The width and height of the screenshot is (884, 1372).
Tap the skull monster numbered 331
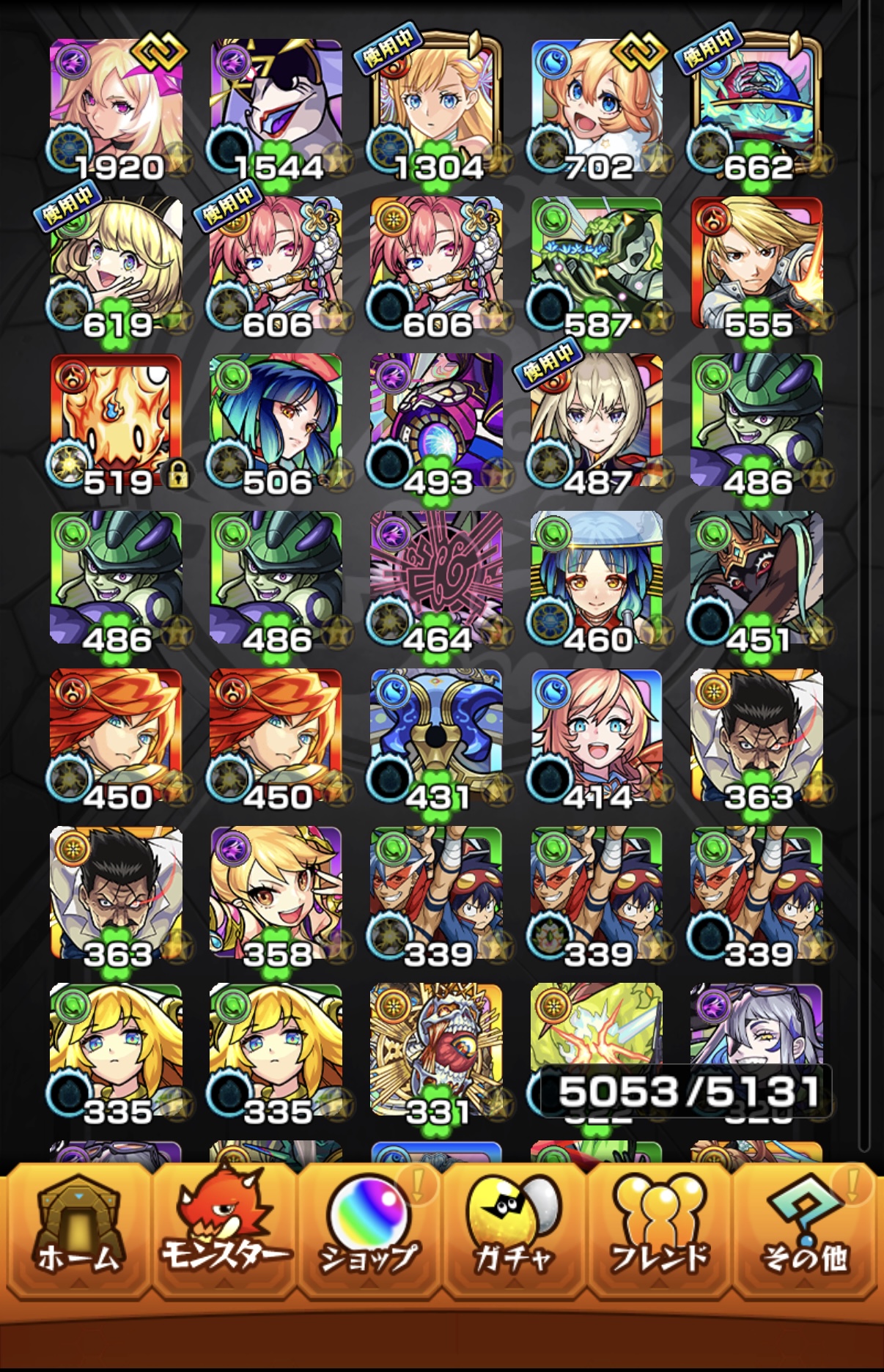click(436, 1051)
